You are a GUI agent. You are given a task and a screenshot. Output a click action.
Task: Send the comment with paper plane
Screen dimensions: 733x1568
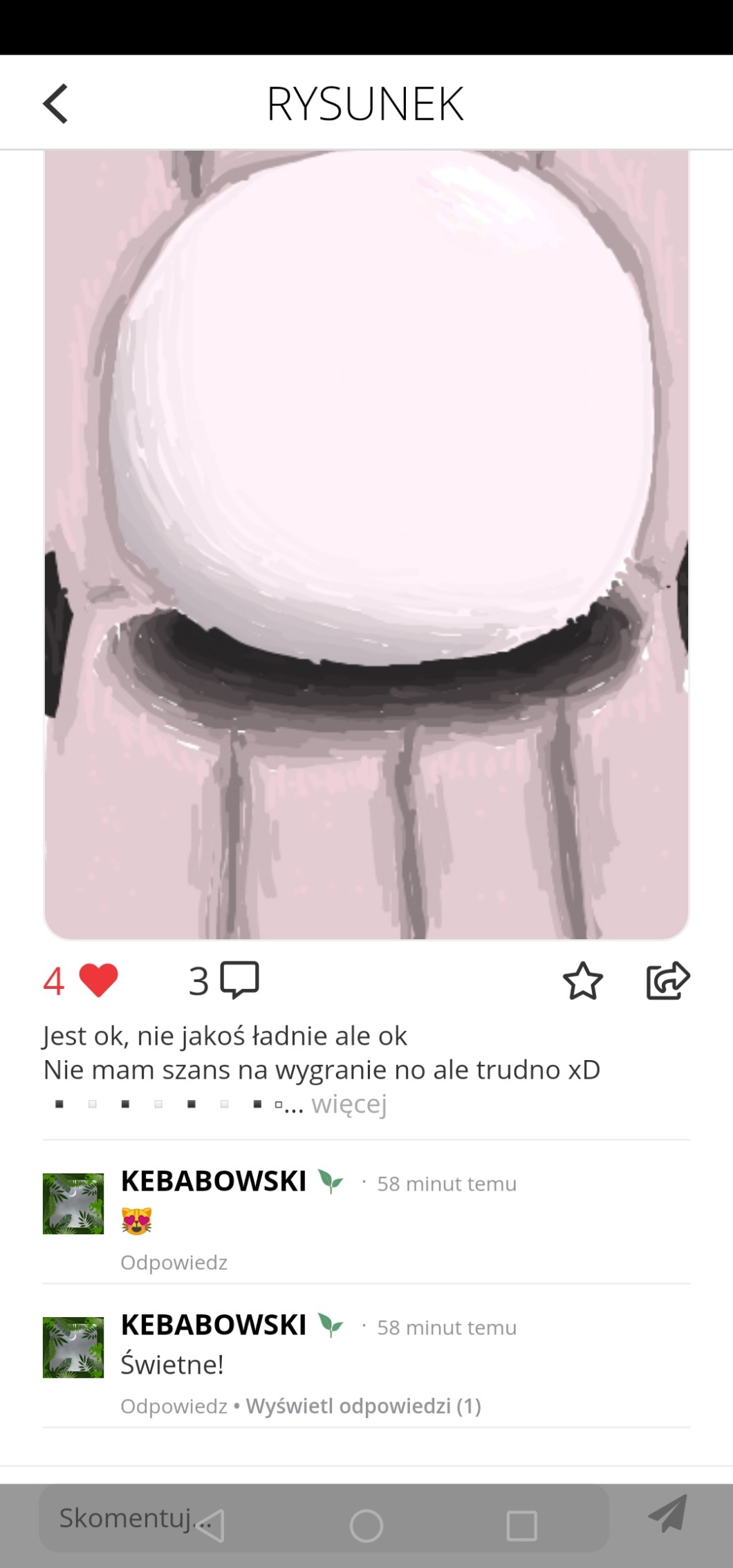click(667, 1513)
